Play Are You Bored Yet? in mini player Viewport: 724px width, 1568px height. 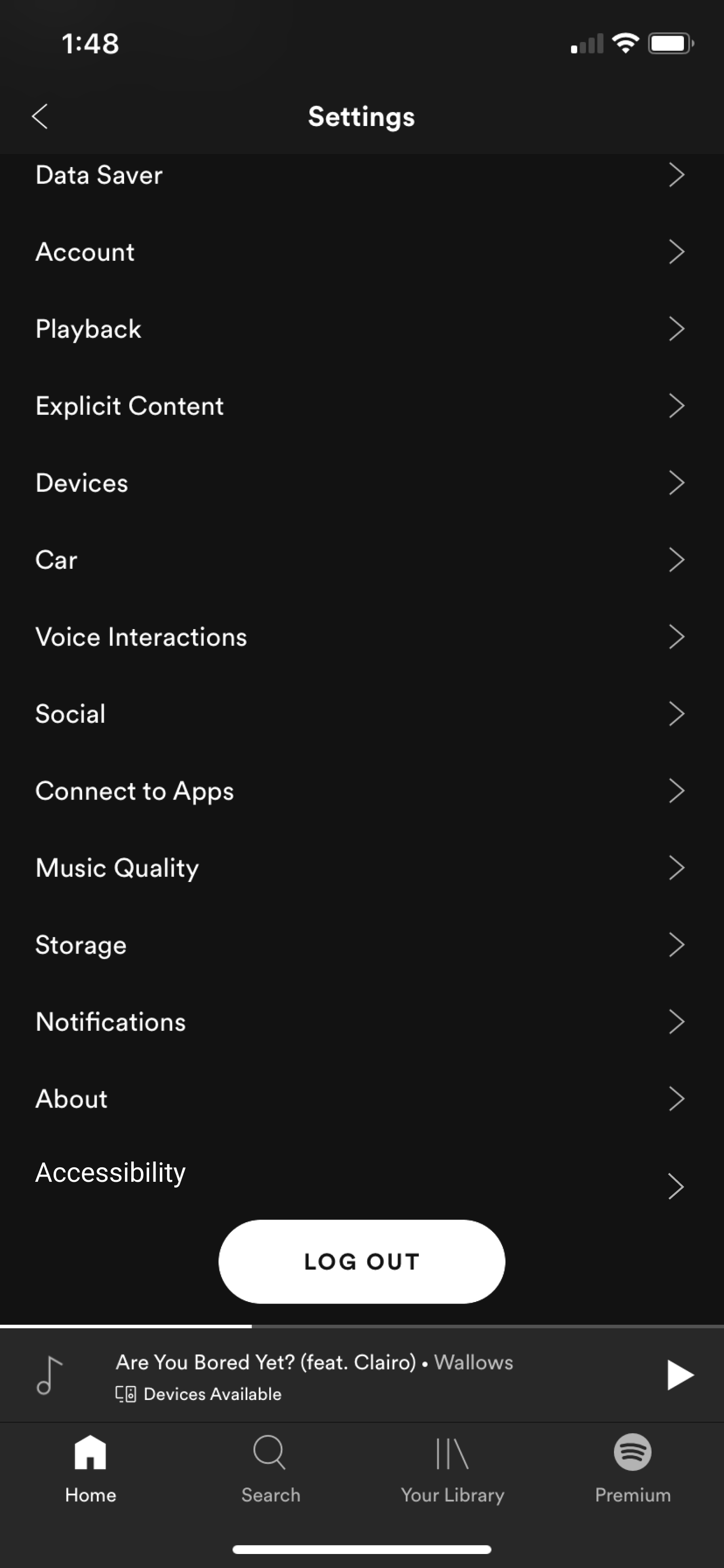coord(680,1375)
